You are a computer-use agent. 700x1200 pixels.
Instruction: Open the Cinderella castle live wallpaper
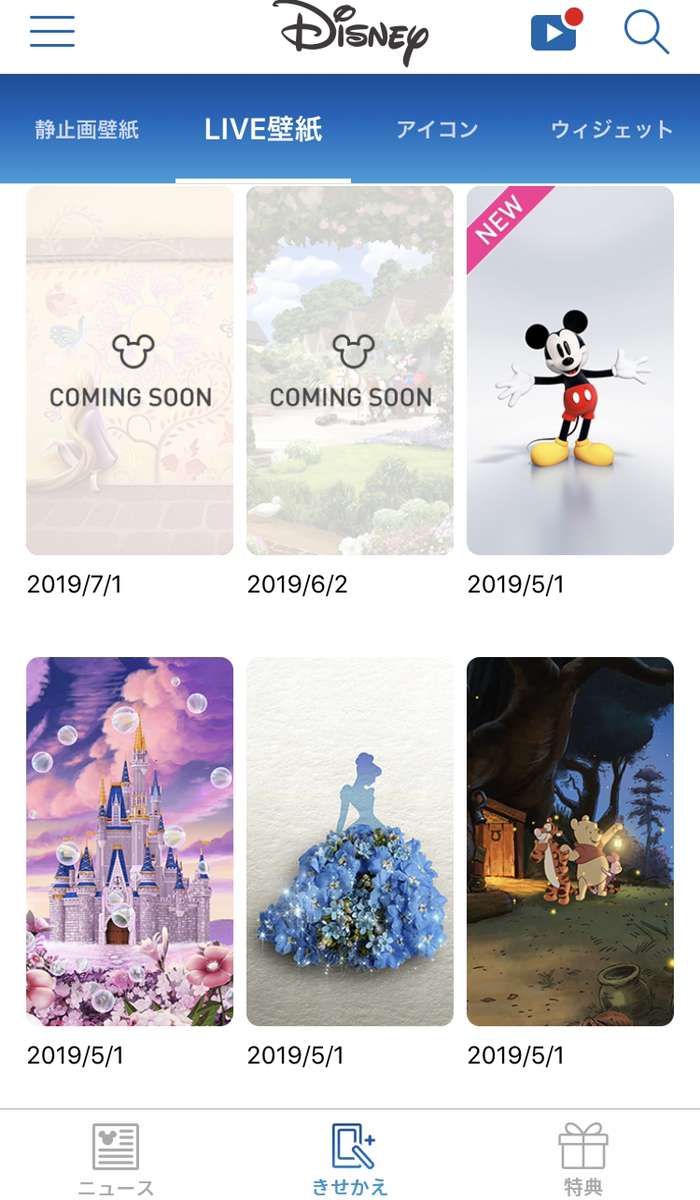129,840
